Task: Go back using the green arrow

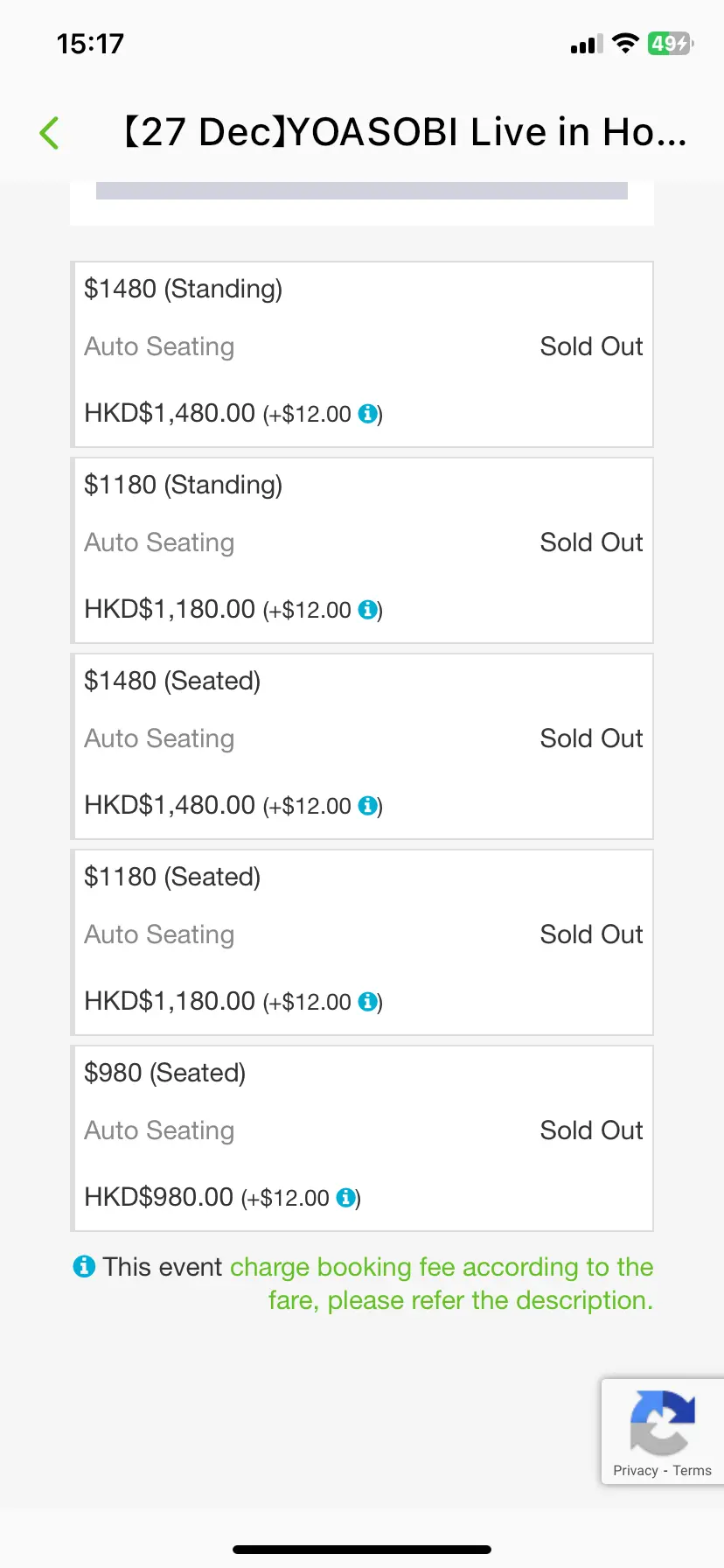Action: click(50, 133)
